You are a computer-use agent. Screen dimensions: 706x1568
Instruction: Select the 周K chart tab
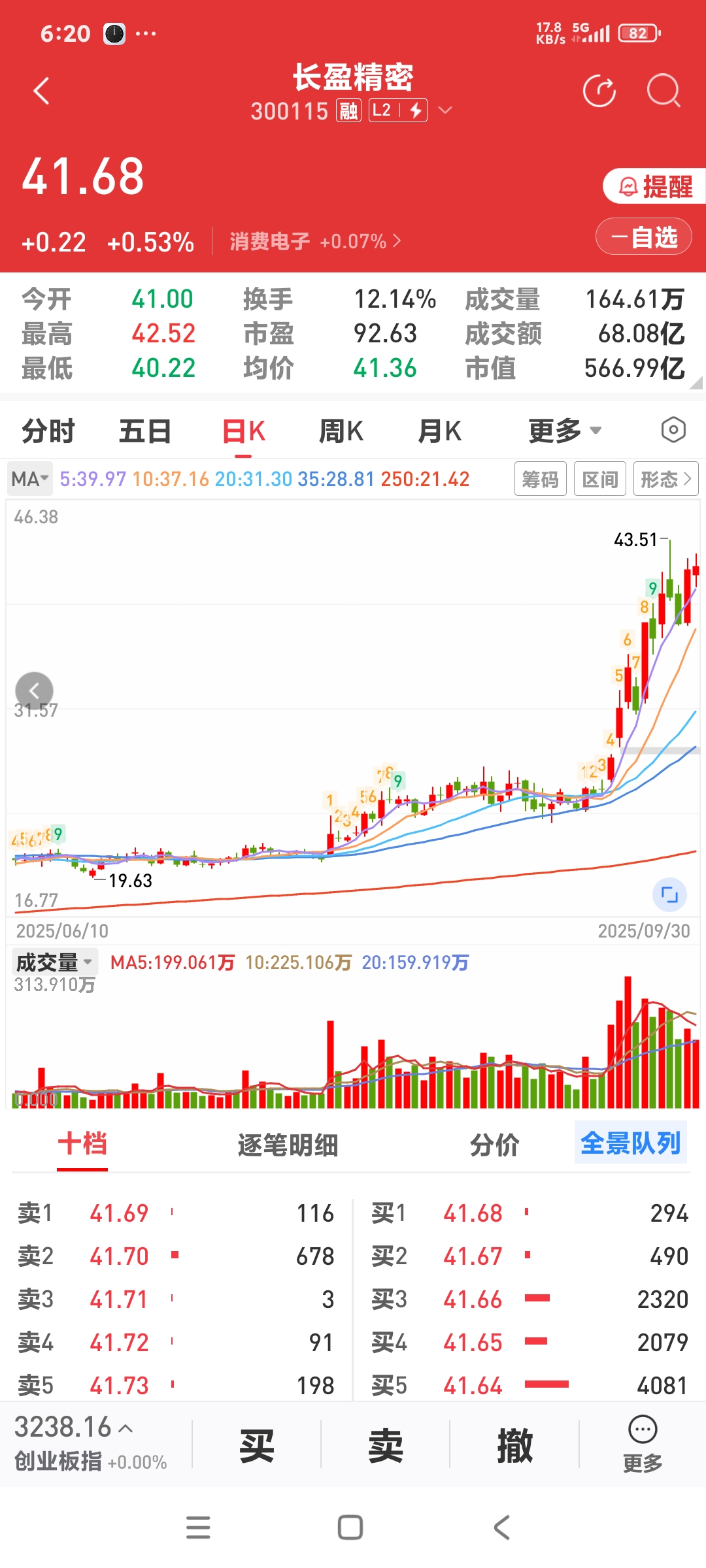coord(341,431)
